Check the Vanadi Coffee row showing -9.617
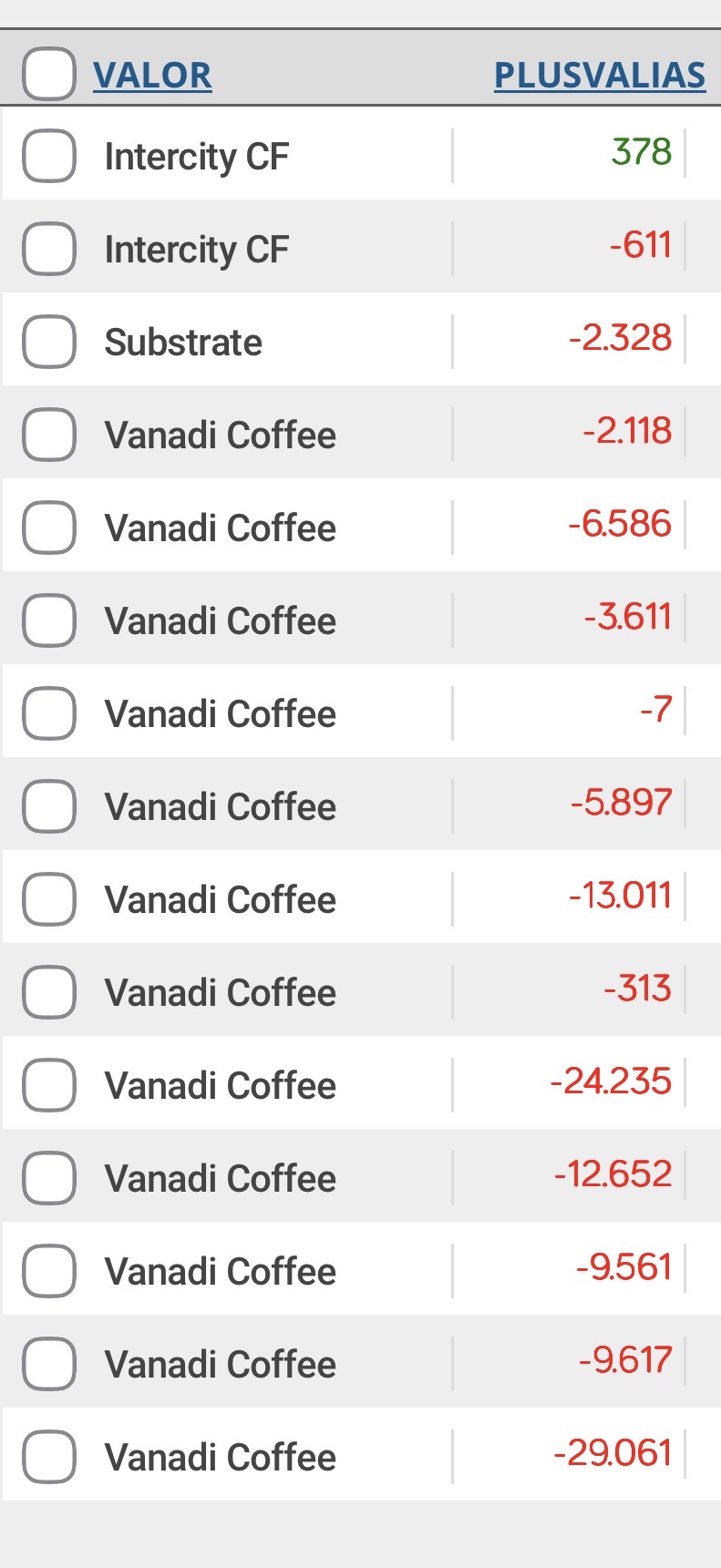Image resolution: width=721 pixels, height=1568 pixels. (49, 1364)
